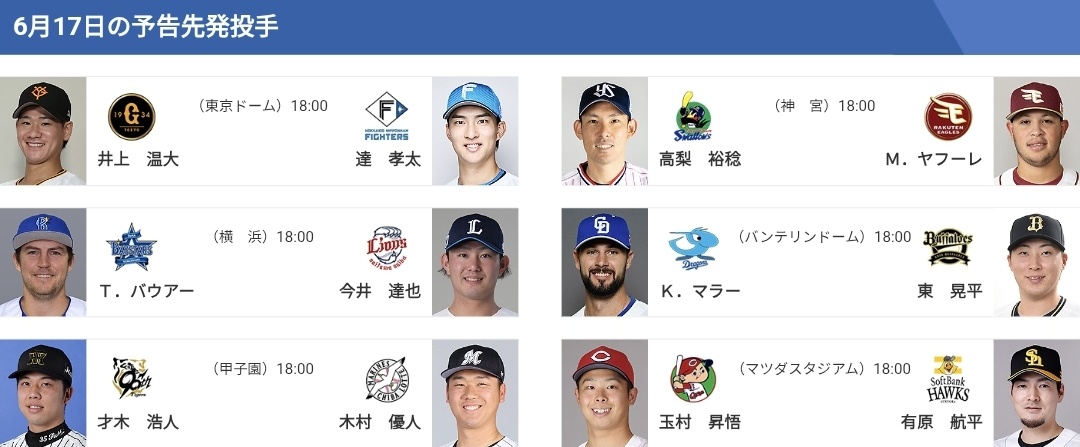View the K.マラー vs 東 晃平 game
Viewport: 1080px width, 447px height.
pyautogui.click(x=820, y=262)
